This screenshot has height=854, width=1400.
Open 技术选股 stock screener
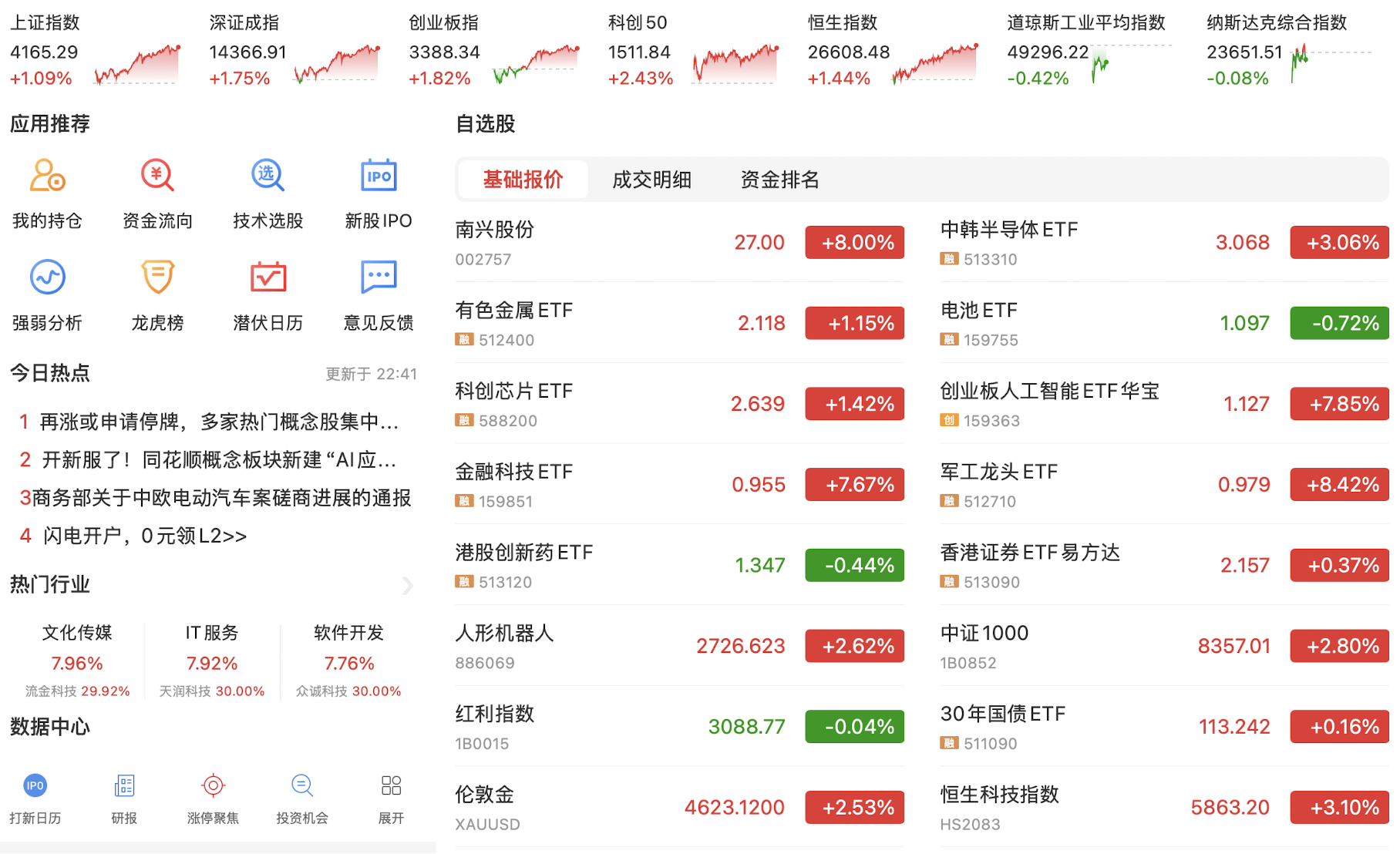point(268,193)
